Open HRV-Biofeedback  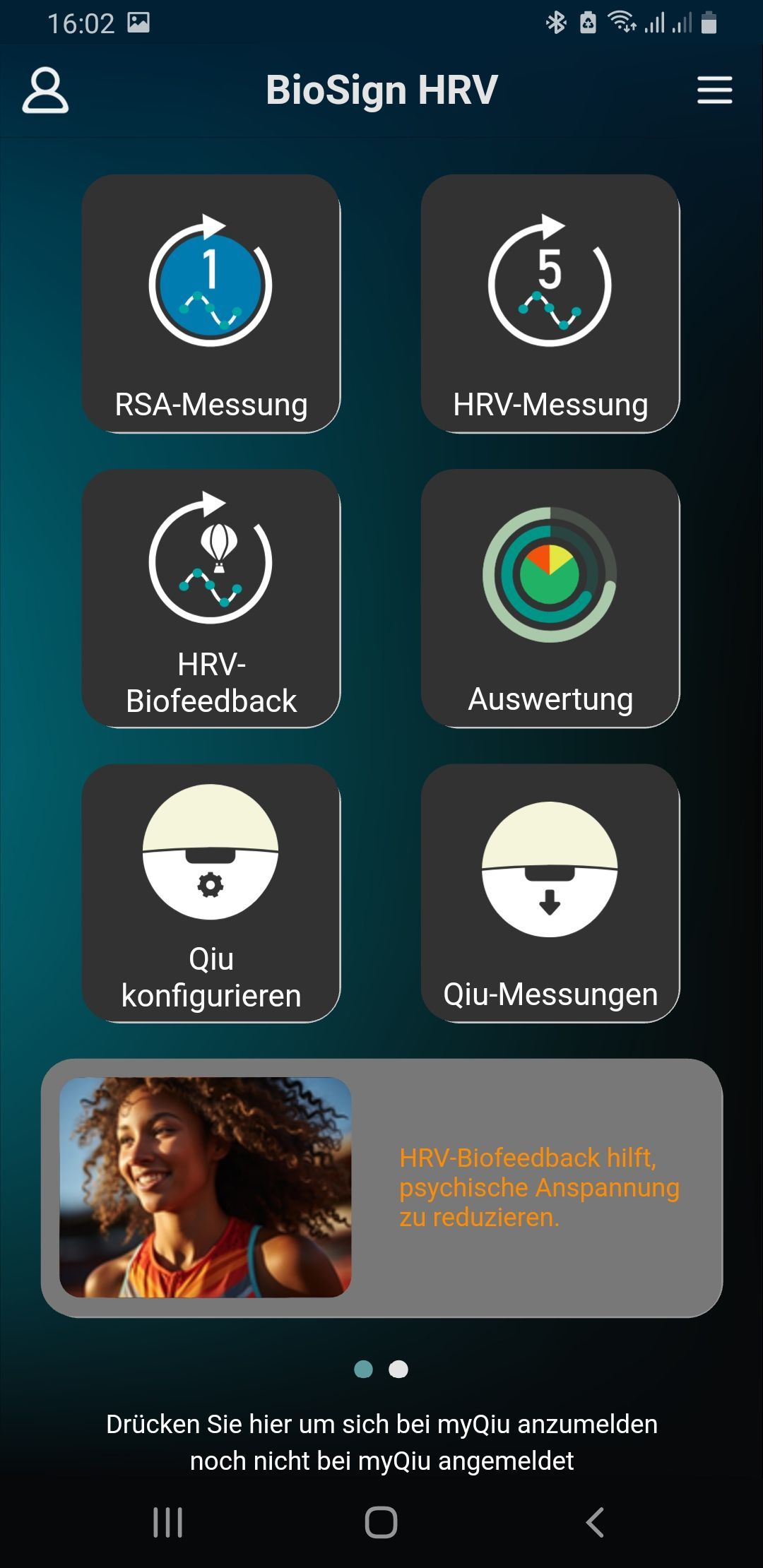tap(211, 598)
